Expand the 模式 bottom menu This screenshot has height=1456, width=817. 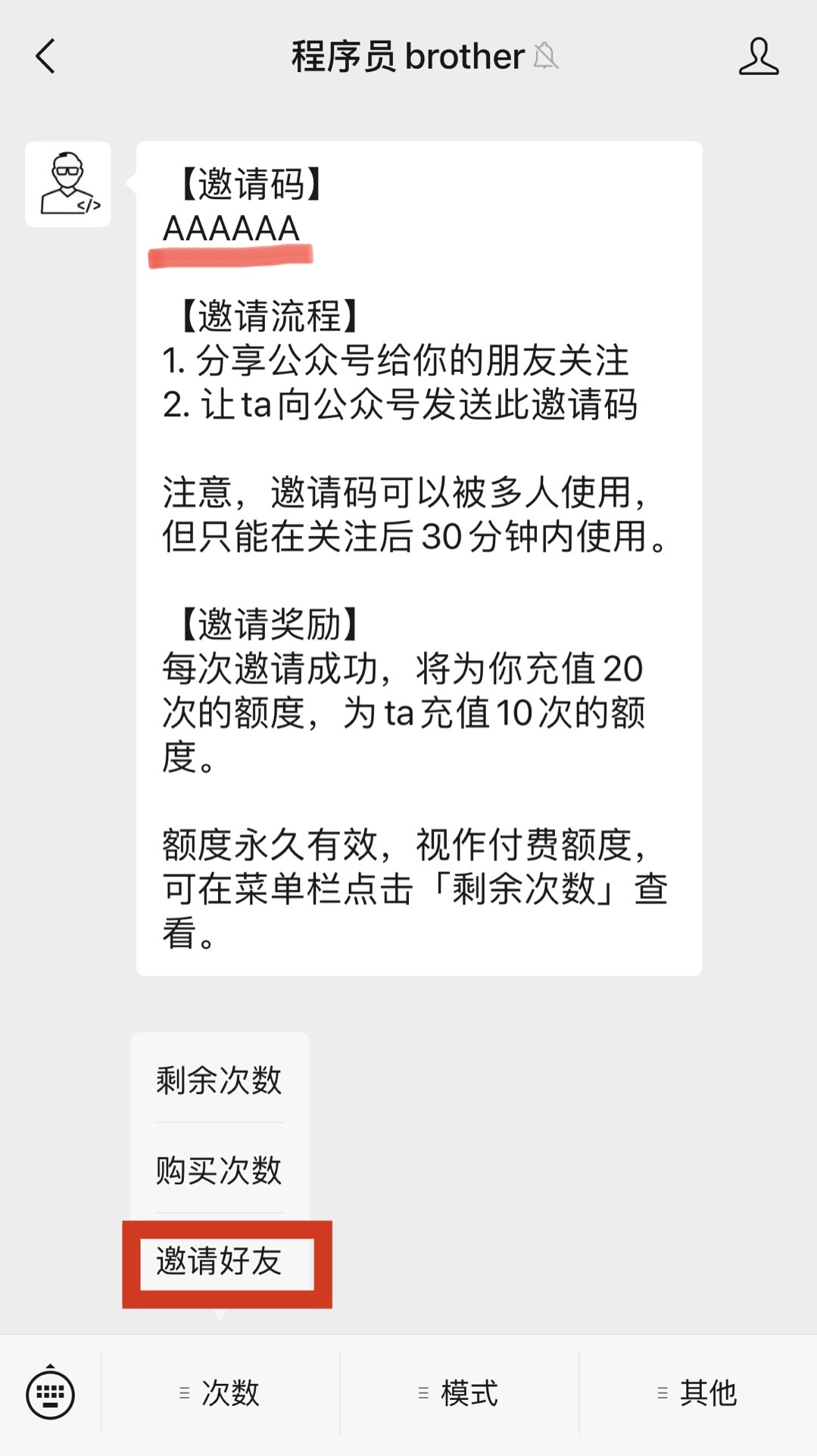point(459,1393)
